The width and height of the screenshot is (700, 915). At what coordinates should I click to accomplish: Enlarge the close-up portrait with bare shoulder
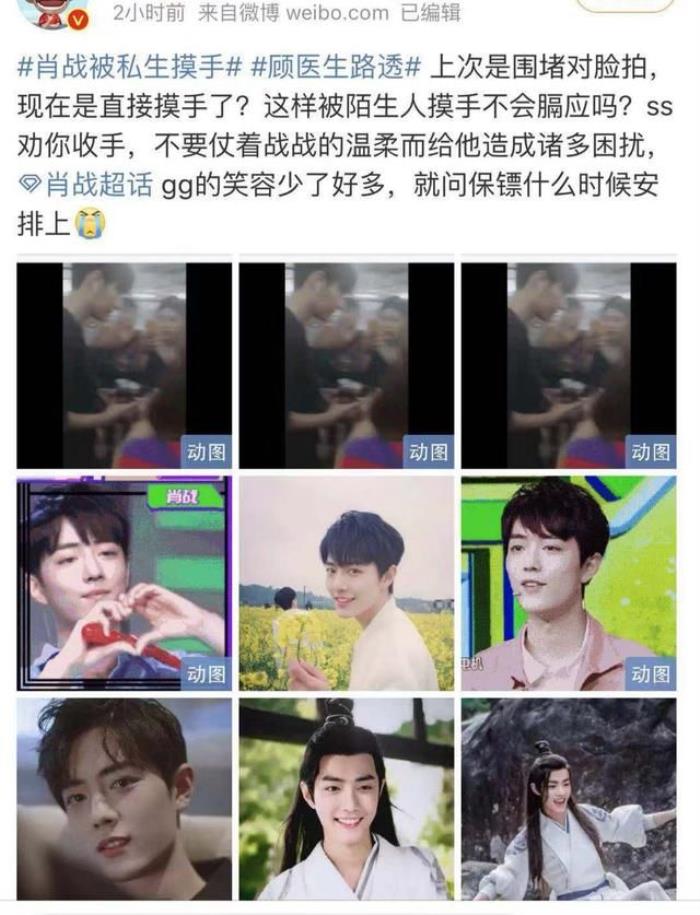pos(124,798)
